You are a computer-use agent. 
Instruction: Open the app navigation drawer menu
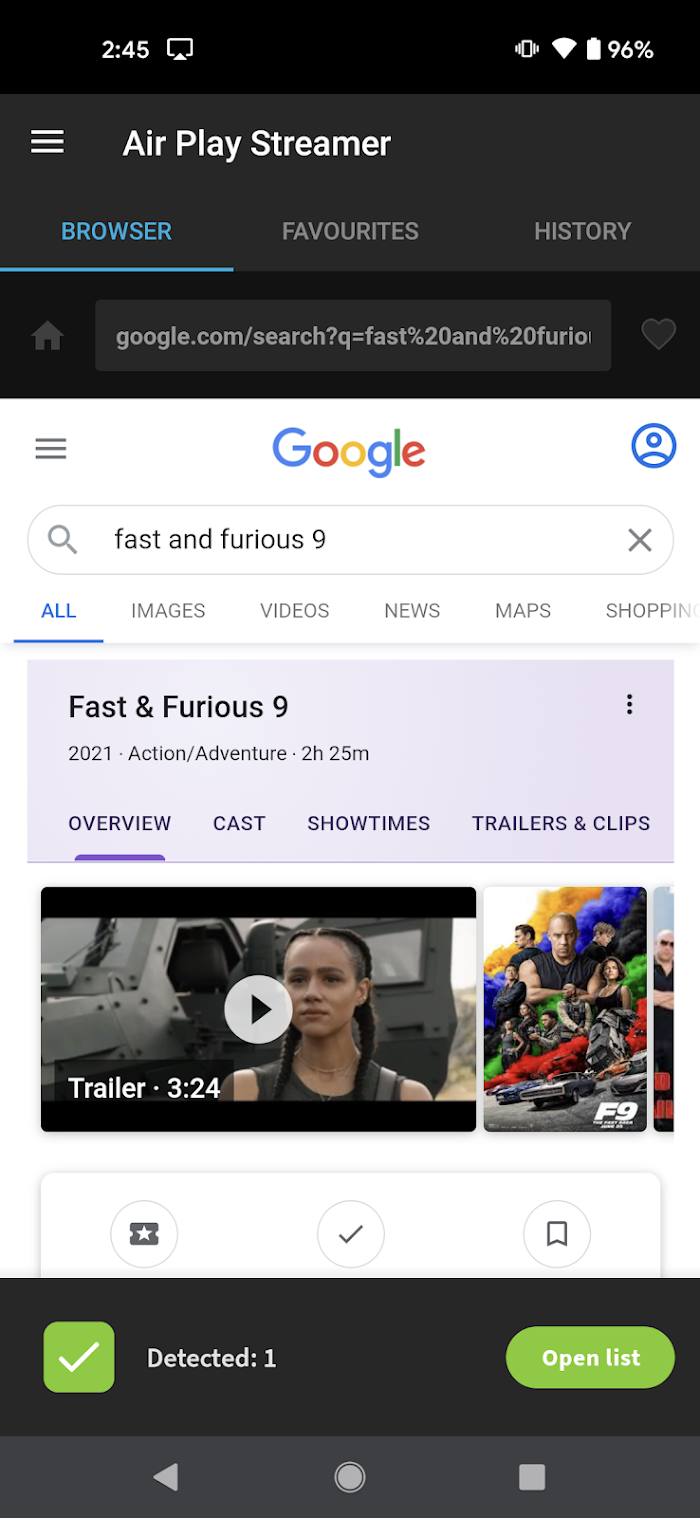(47, 142)
